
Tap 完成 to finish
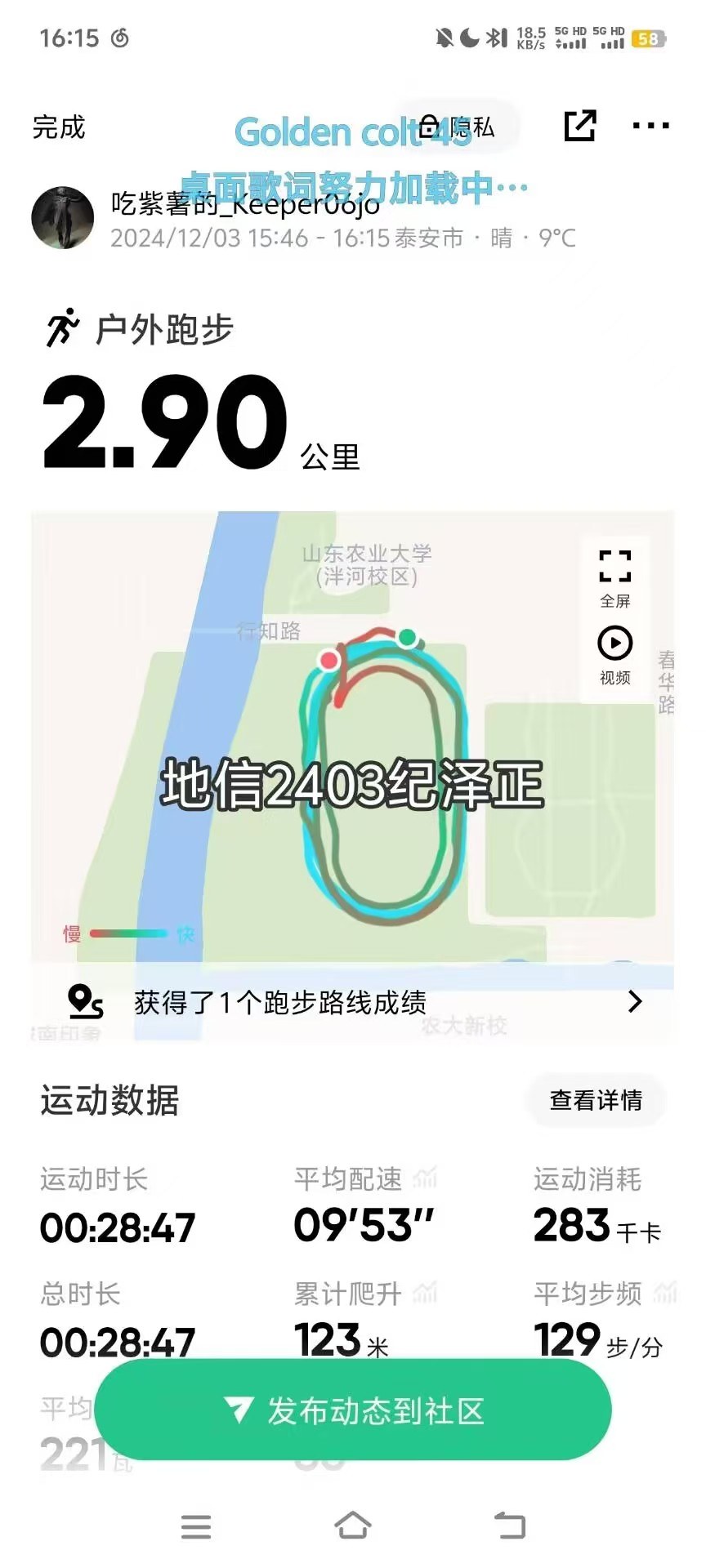pyautogui.click(x=59, y=127)
